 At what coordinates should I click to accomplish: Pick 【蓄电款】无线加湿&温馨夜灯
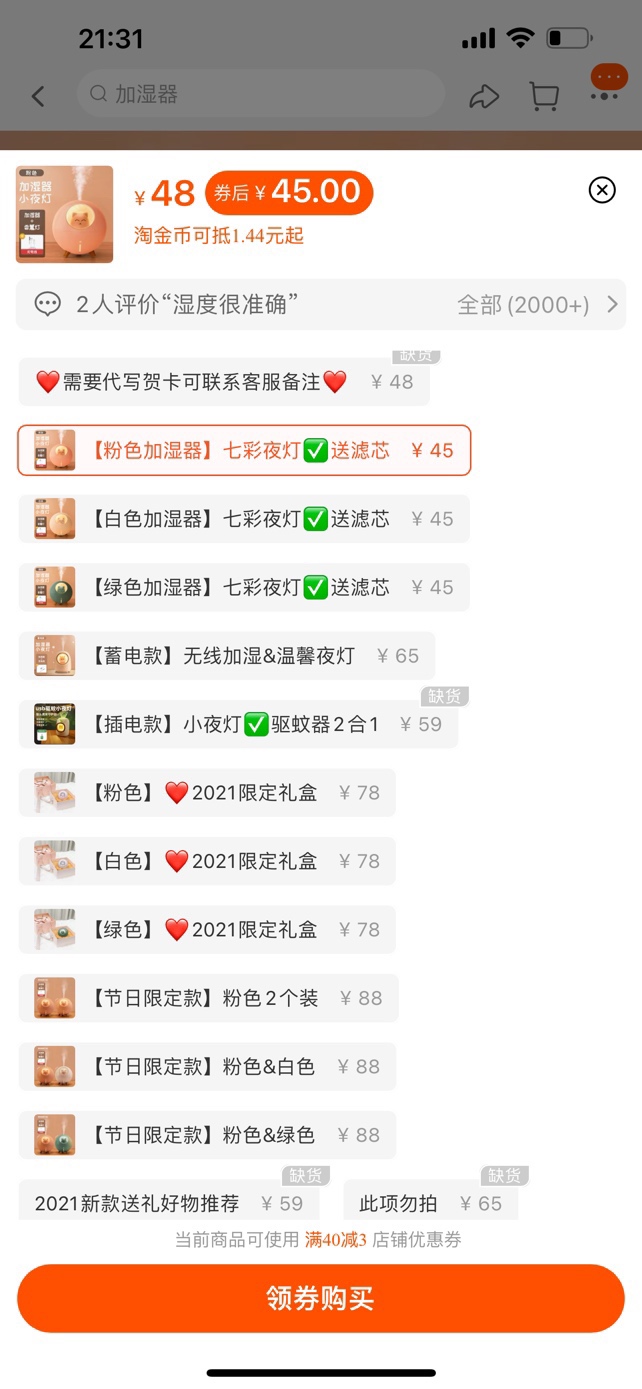[227, 656]
